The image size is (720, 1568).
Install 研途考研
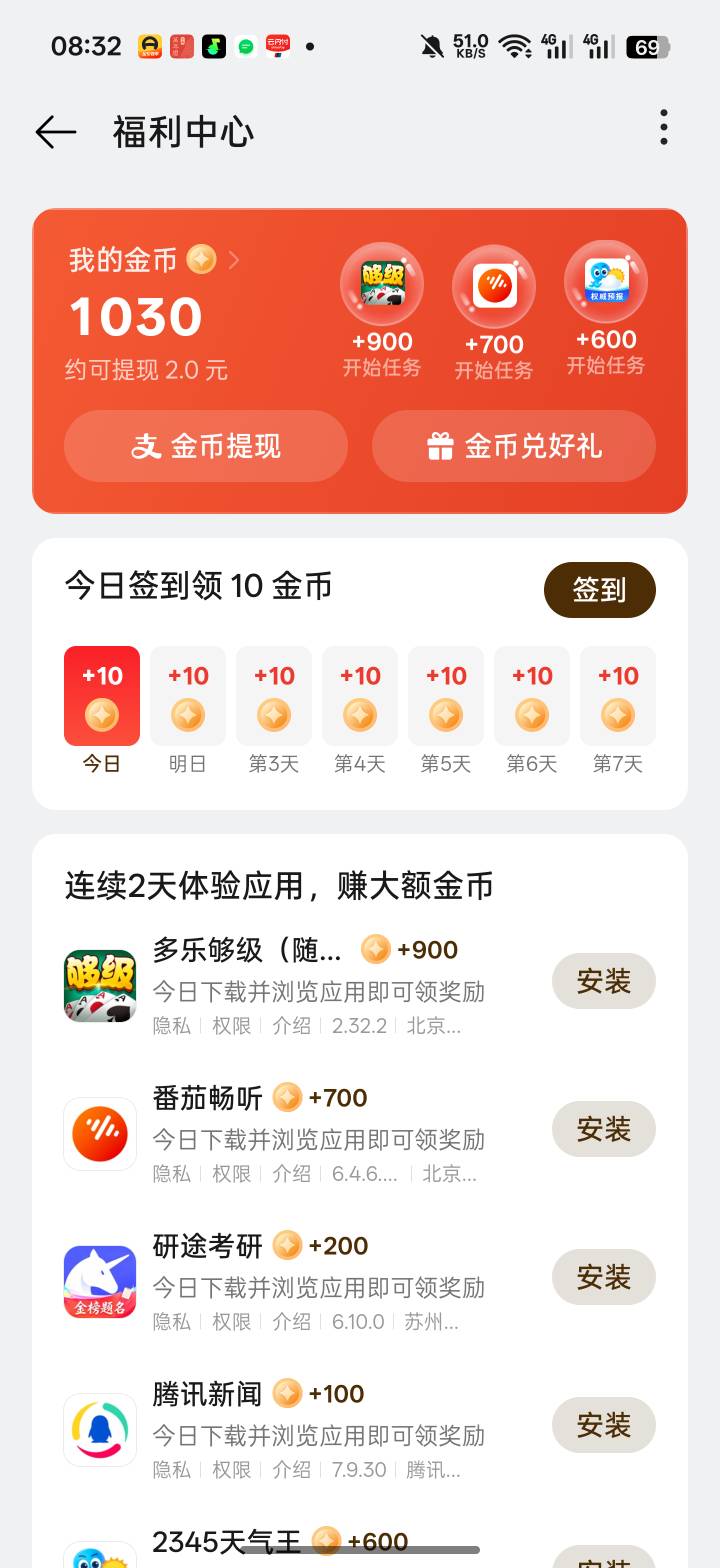click(x=604, y=1277)
